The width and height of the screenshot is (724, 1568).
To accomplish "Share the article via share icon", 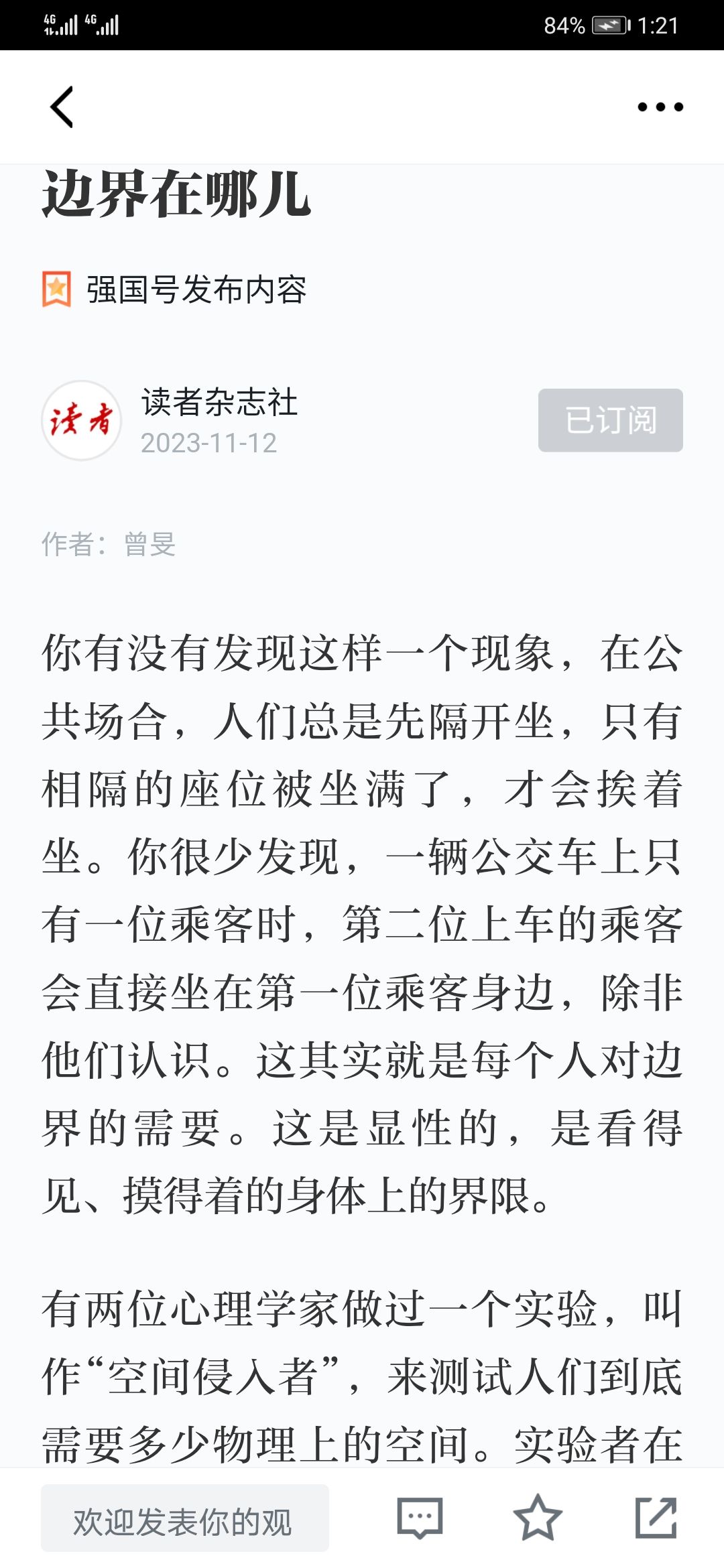I will coord(656,1518).
